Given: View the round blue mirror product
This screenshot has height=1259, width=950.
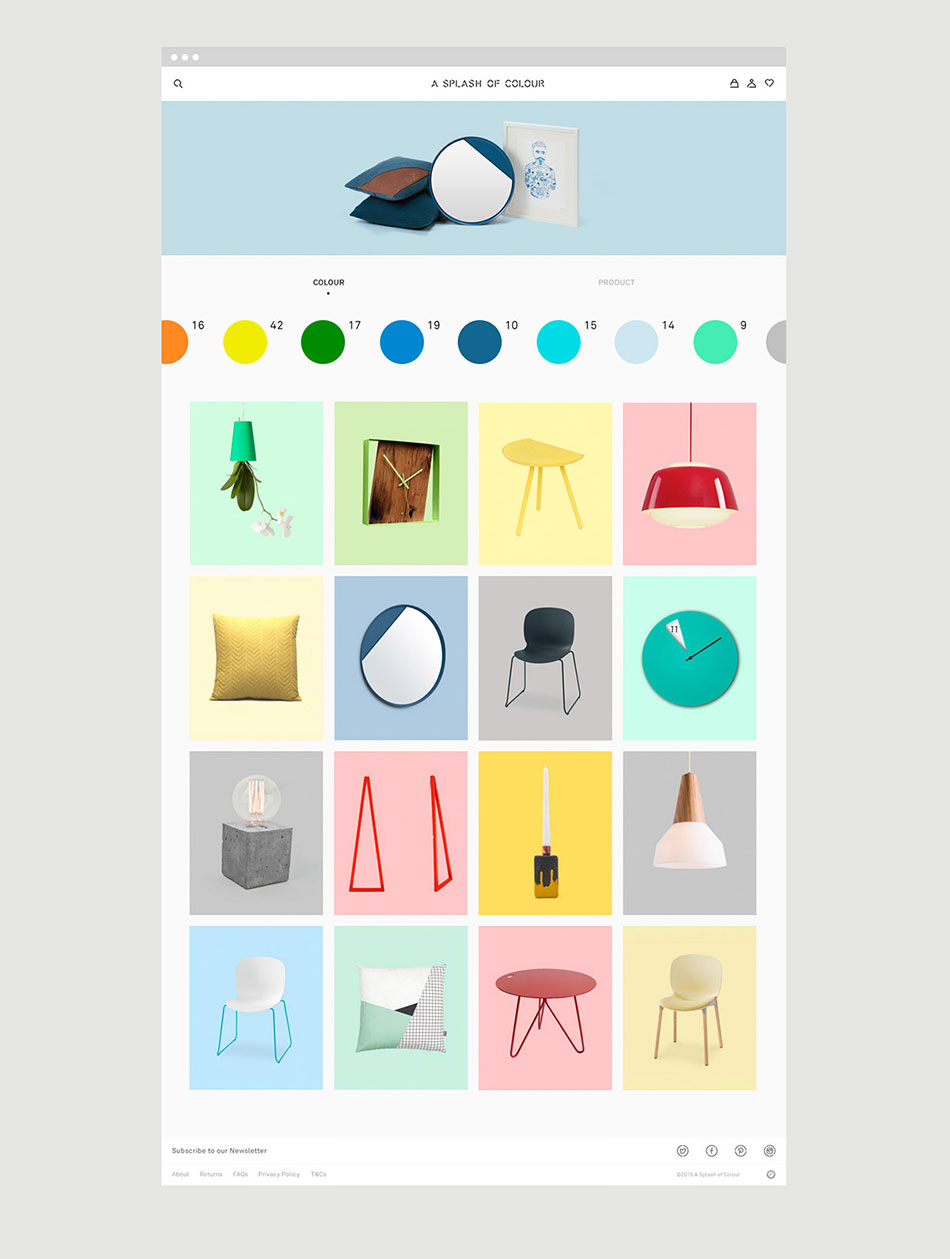Looking at the screenshot, I should click(401, 658).
